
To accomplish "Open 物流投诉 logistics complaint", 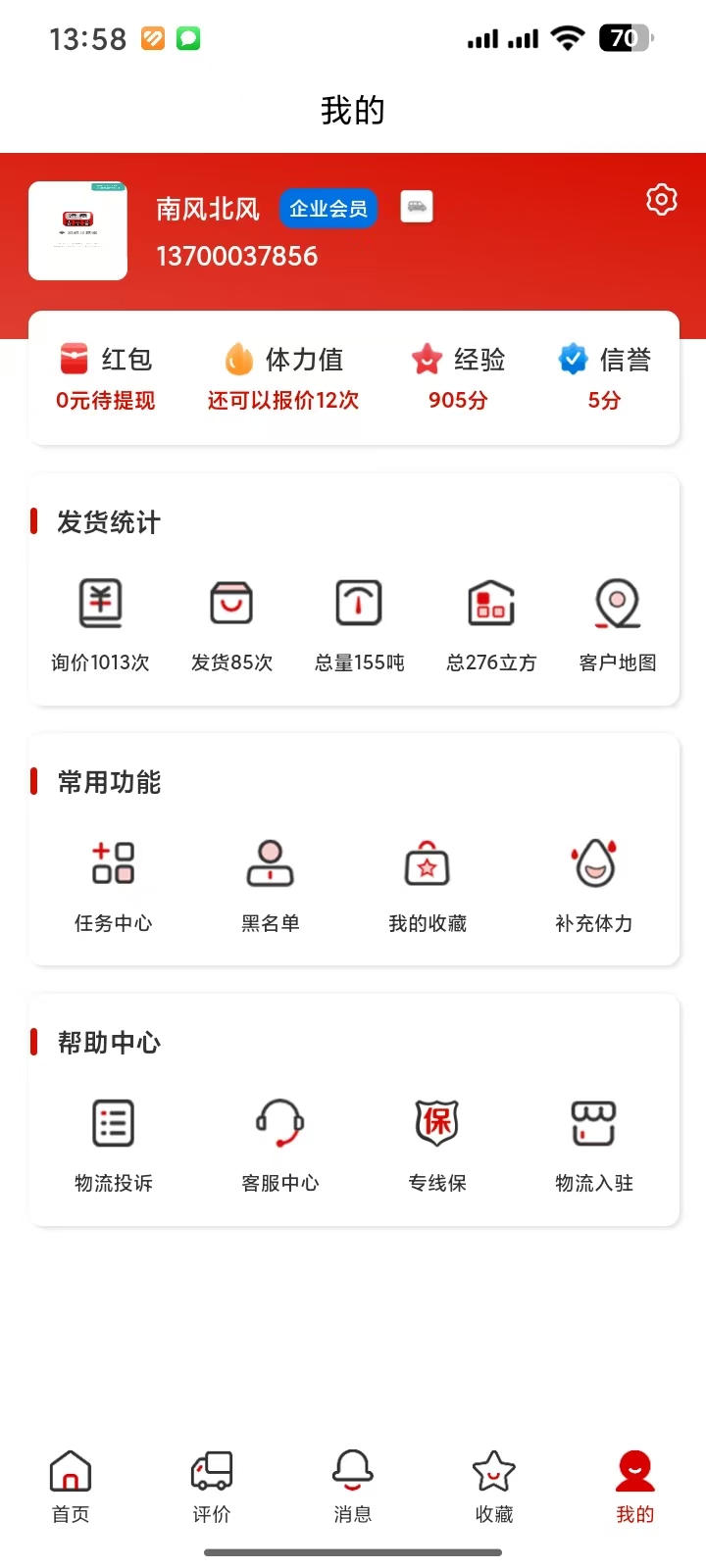I will click(113, 1142).
